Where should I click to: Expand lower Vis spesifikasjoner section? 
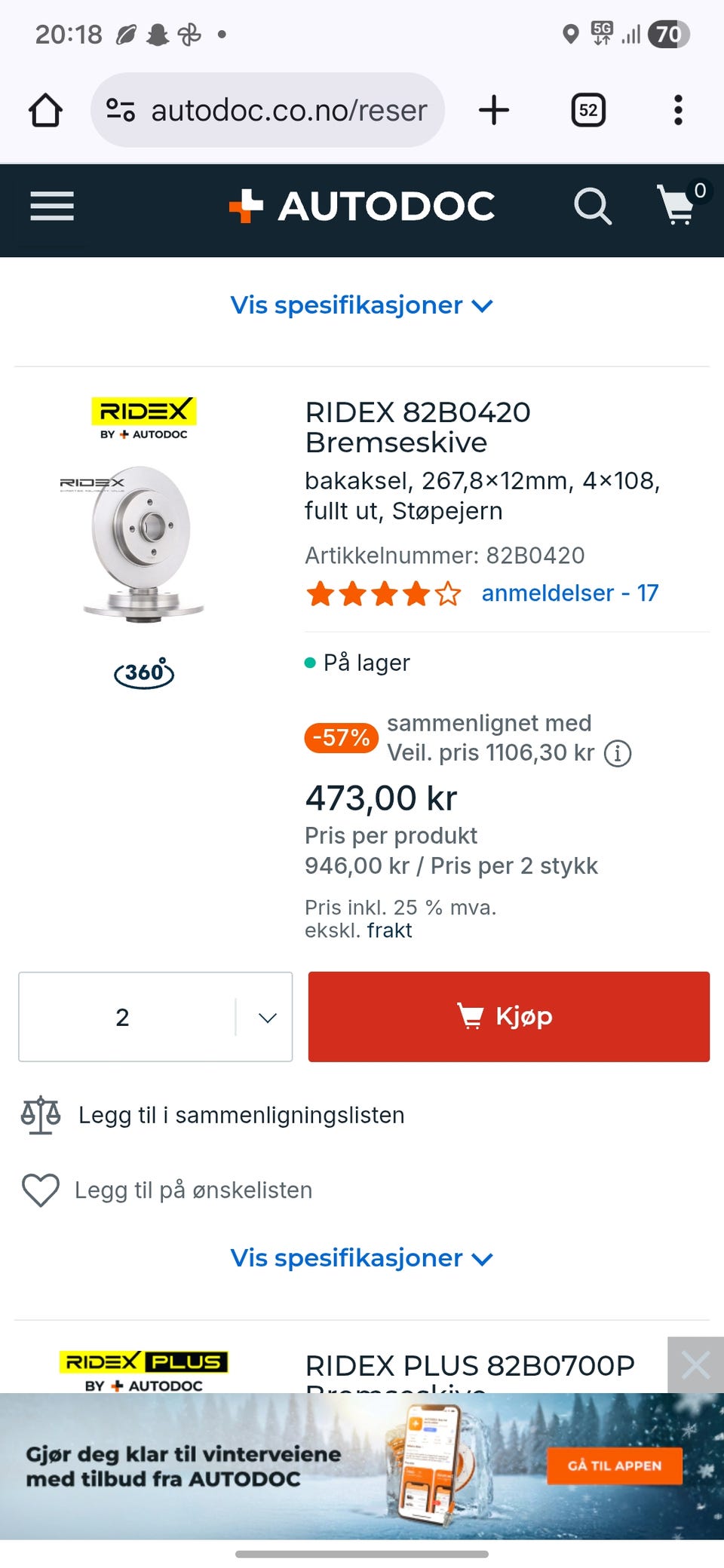[x=360, y=1257]
